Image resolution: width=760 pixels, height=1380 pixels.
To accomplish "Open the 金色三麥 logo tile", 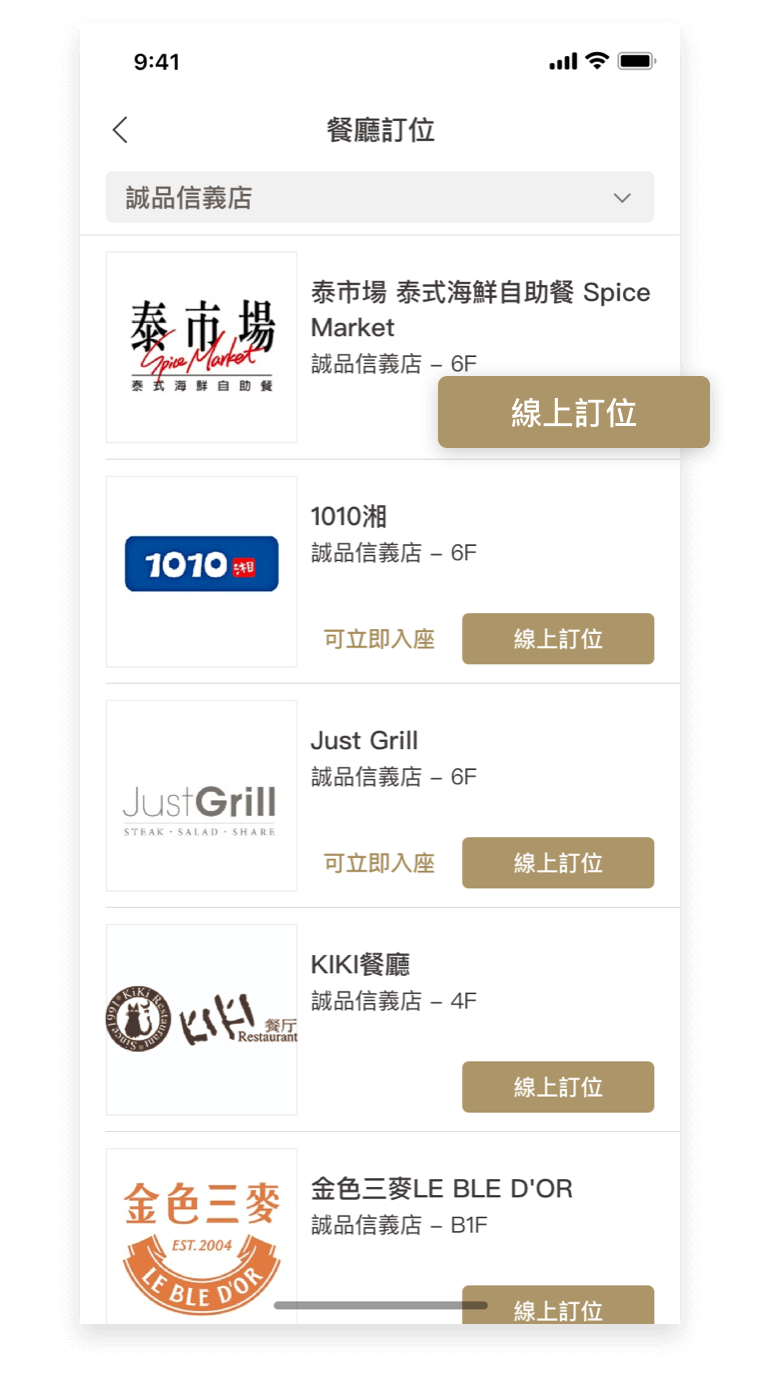I will [202, 1236].
